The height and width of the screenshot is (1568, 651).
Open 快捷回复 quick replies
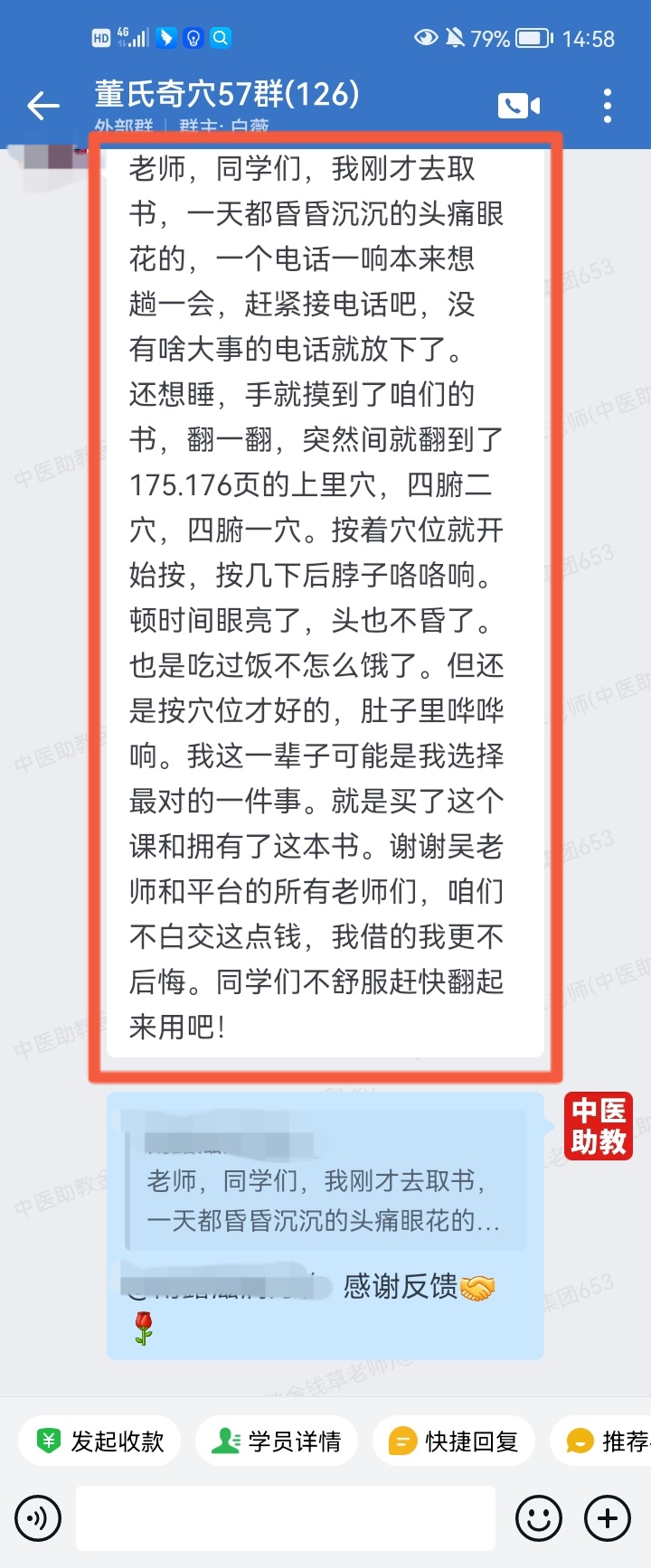pos(454,1441)
